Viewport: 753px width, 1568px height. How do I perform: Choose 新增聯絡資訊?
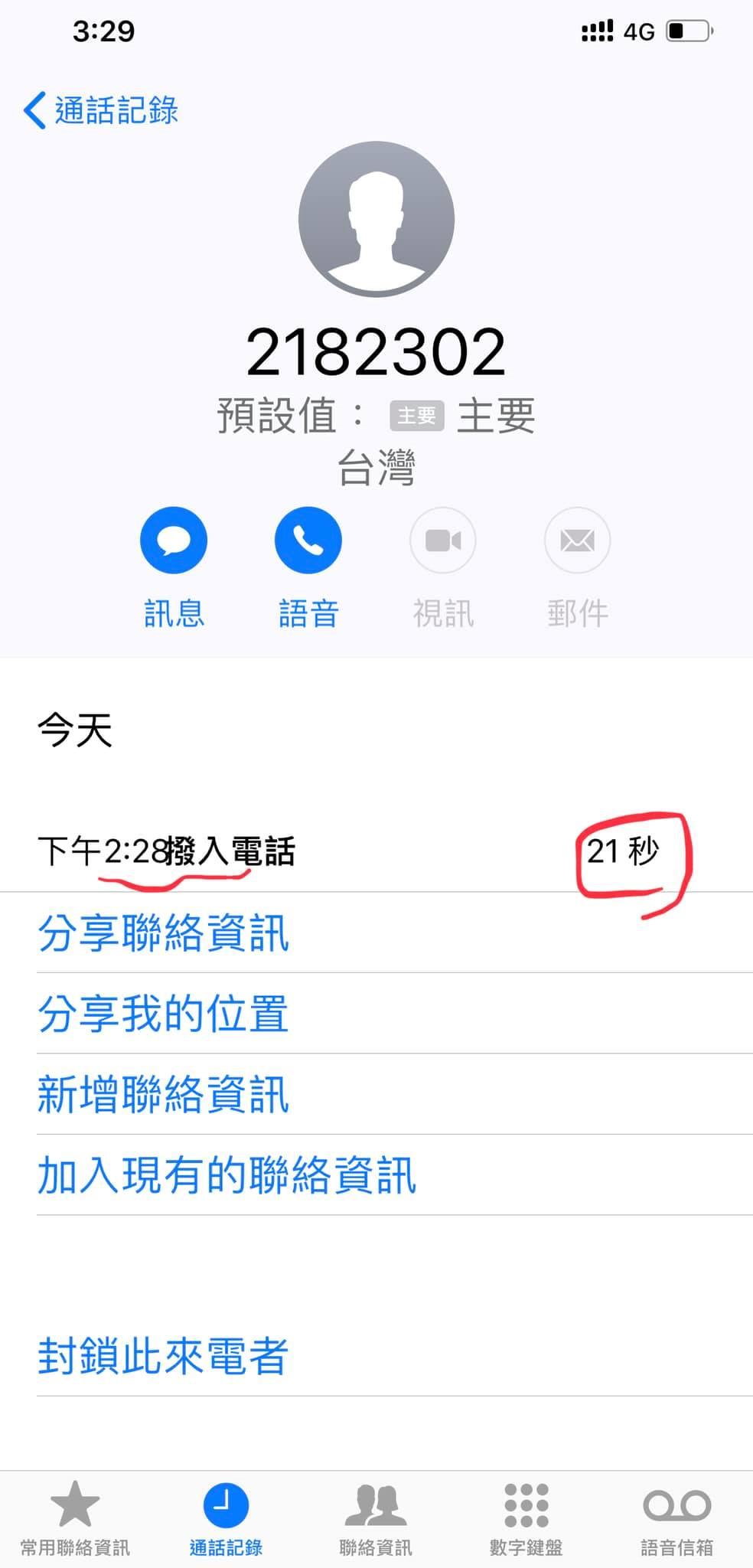pyautogui.click(x=163, y=1094)
